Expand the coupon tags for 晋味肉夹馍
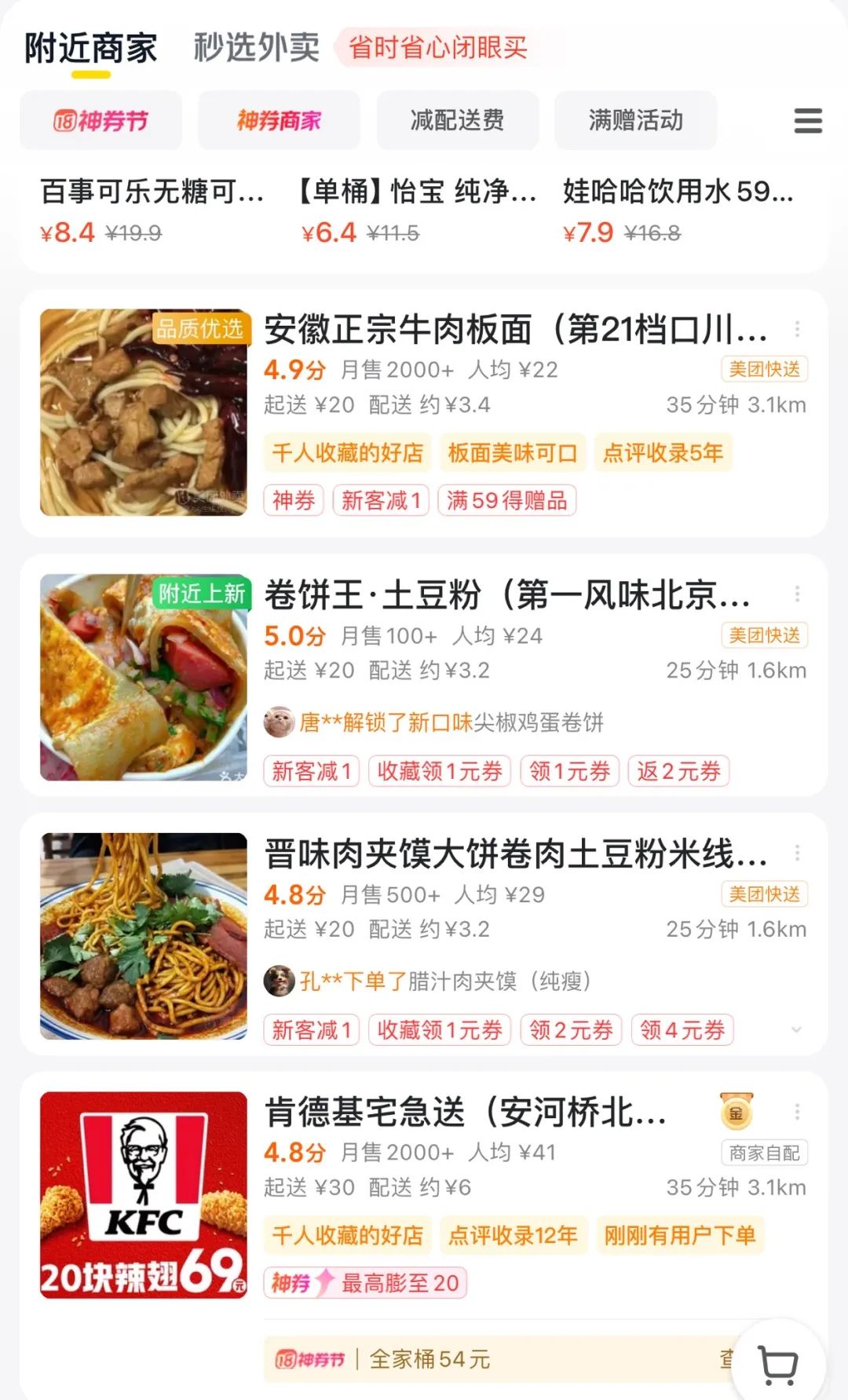848x1400 pixels. point(796,1029)
